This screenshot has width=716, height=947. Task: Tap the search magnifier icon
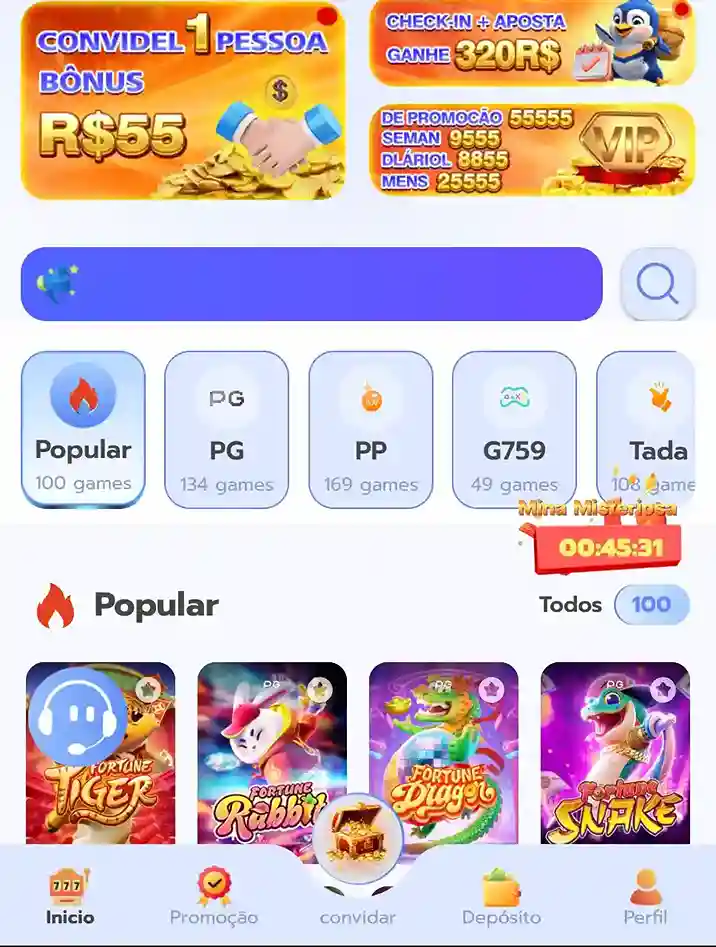click(x=657, y=285)
